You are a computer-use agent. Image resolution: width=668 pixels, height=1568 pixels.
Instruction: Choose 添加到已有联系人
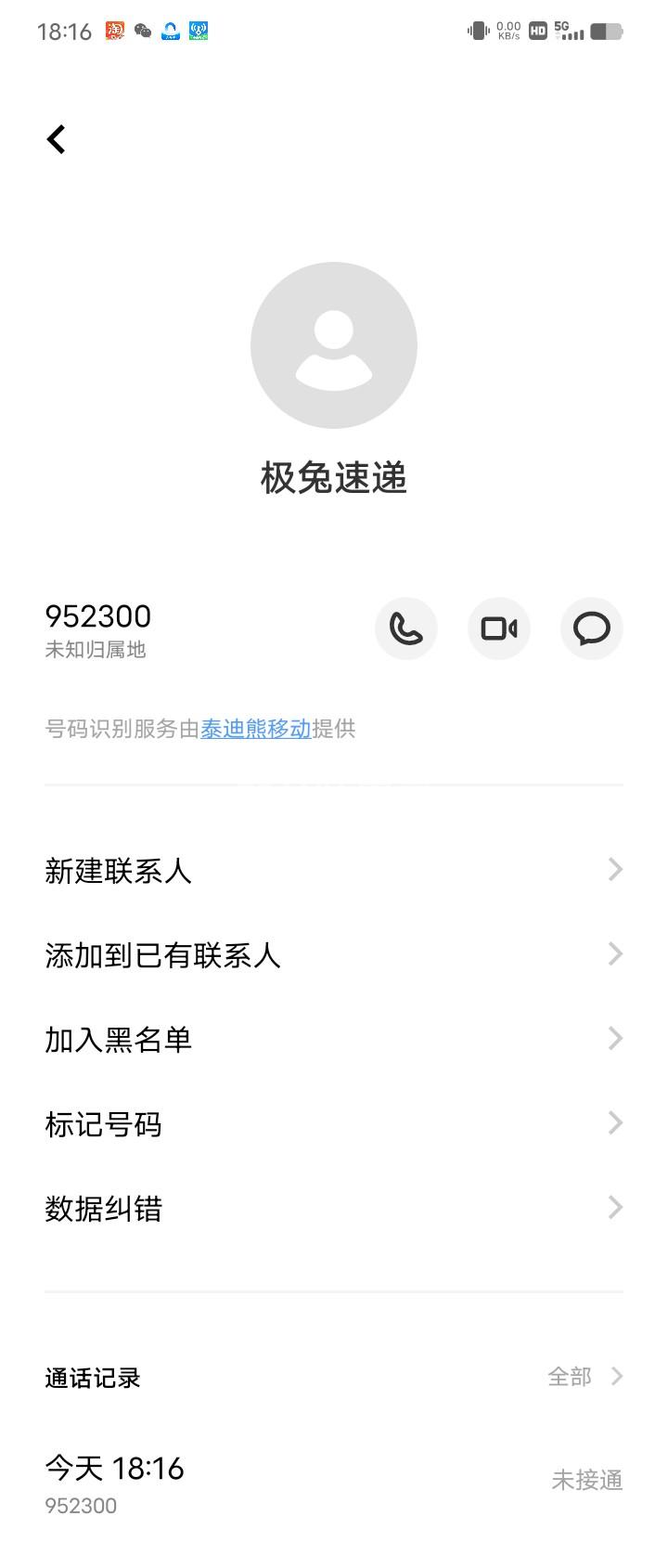tap(333, 954)
